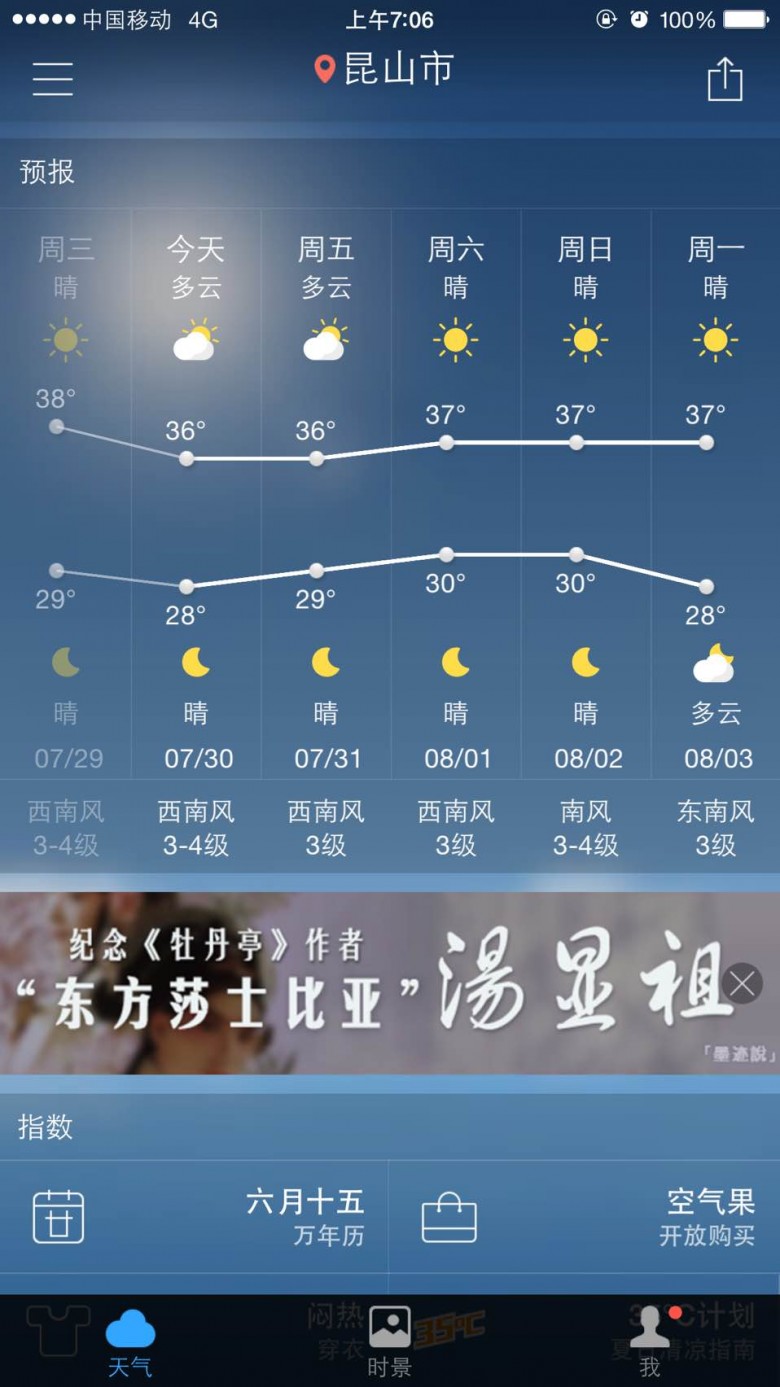Tap the 昆山市 city title
The height and width of the screenshot is (1387, 780).
tap(384, 69)
